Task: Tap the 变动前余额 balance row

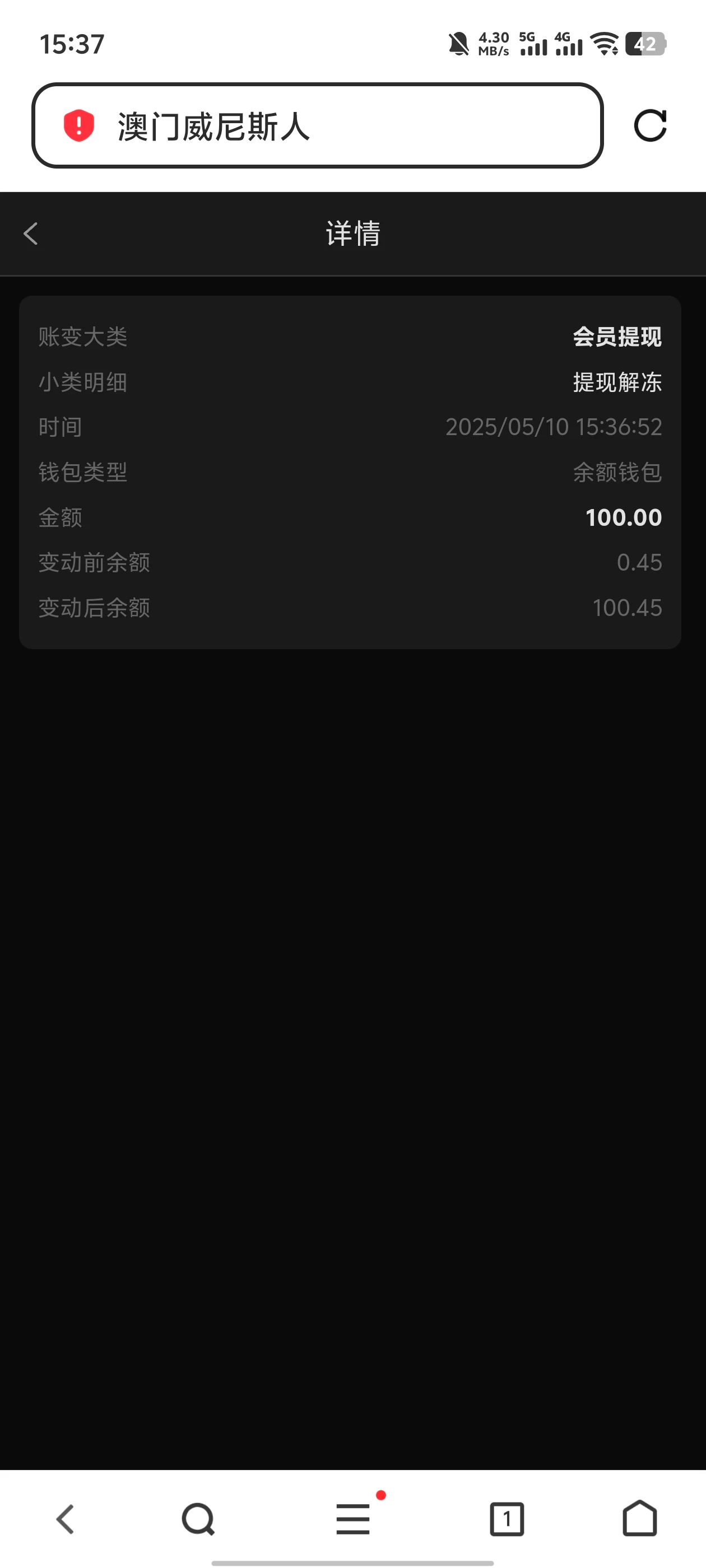Action: (94, 562)
